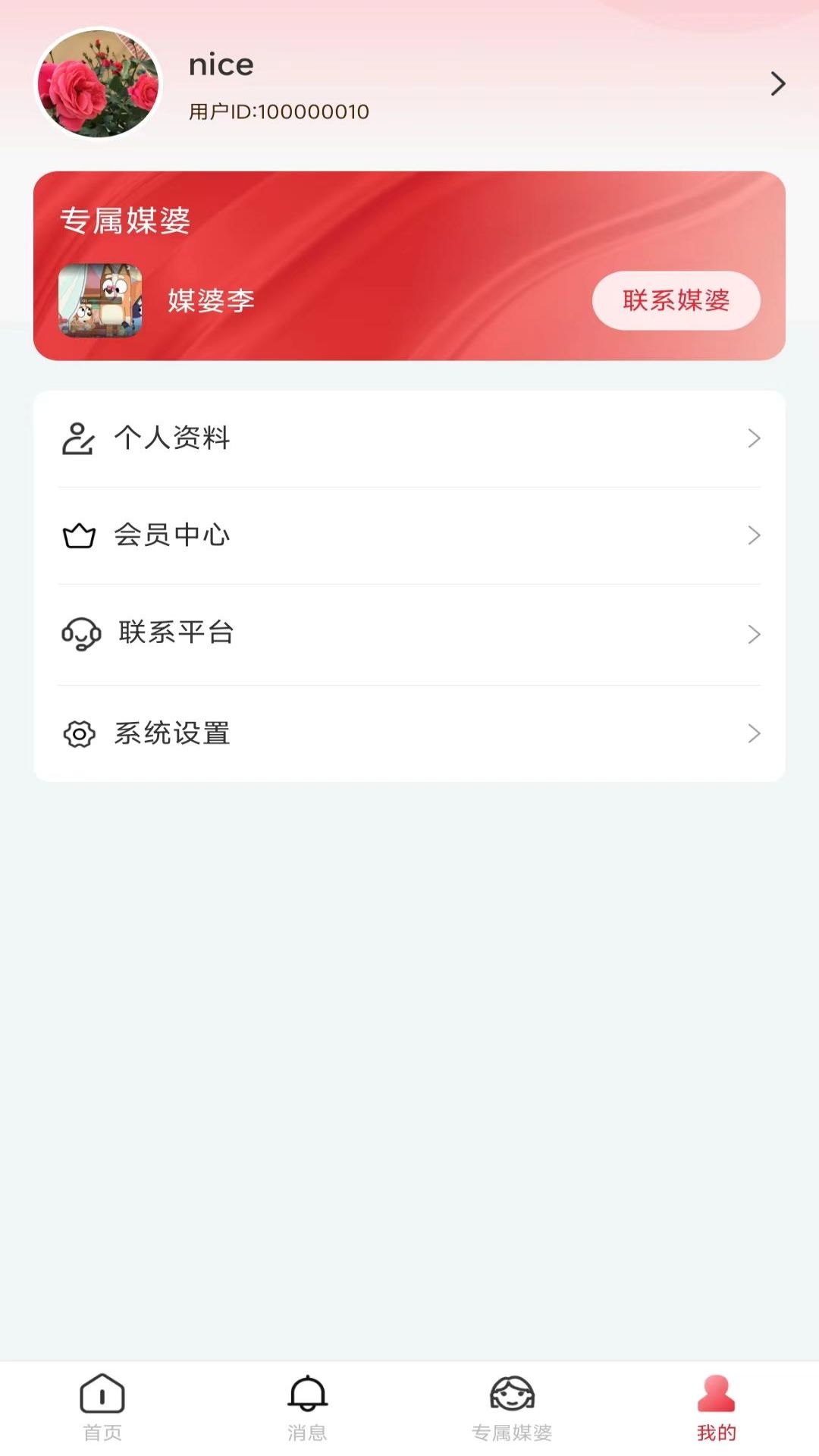Open the profile arrow next to nice

pos(777,83)
